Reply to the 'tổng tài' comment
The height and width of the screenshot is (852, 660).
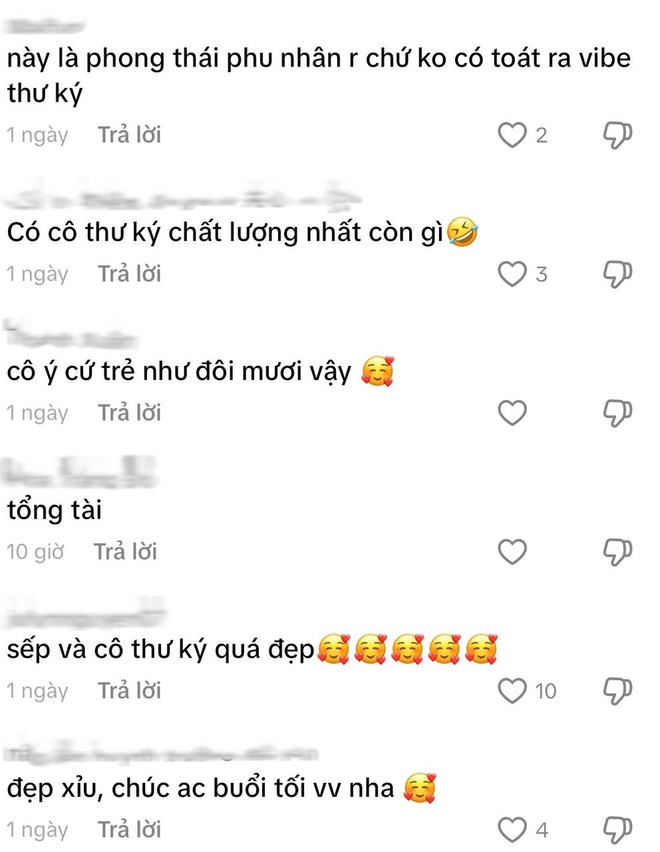pyautogui.click(x=125, y=552)
